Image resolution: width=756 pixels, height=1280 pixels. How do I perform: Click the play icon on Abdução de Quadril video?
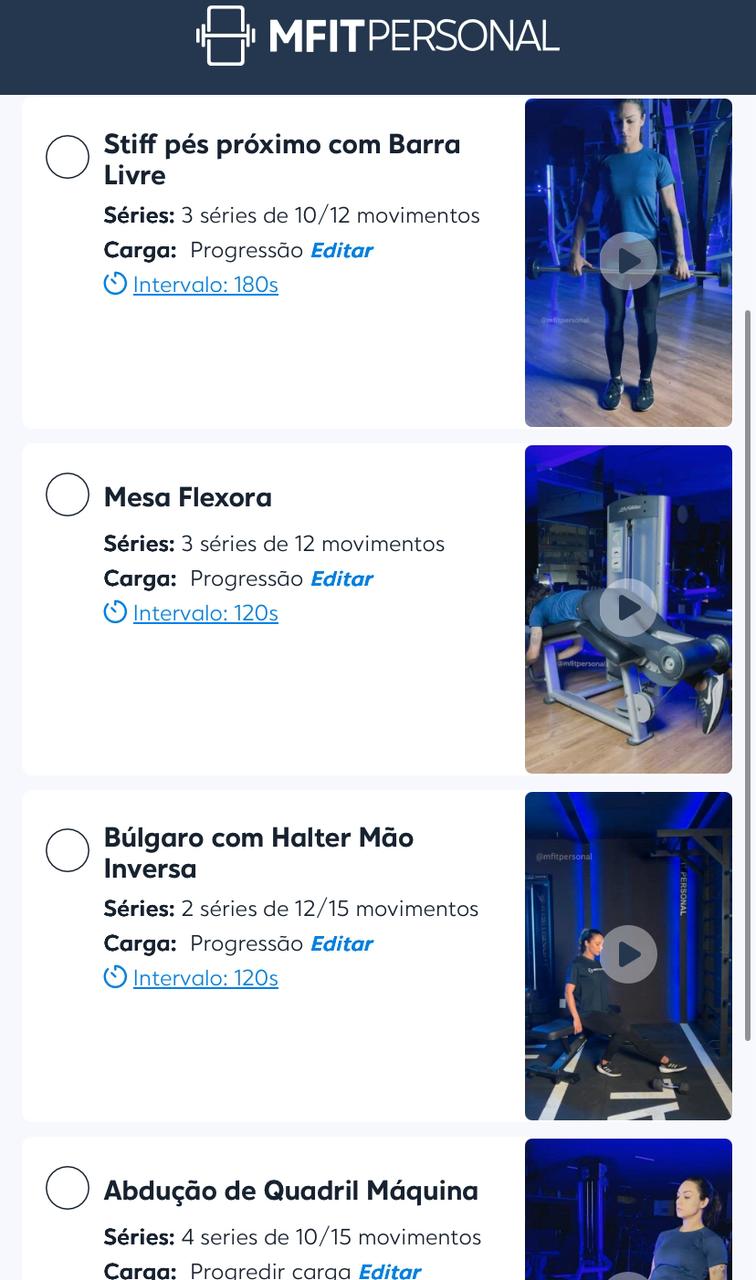tap(628, 1260)
